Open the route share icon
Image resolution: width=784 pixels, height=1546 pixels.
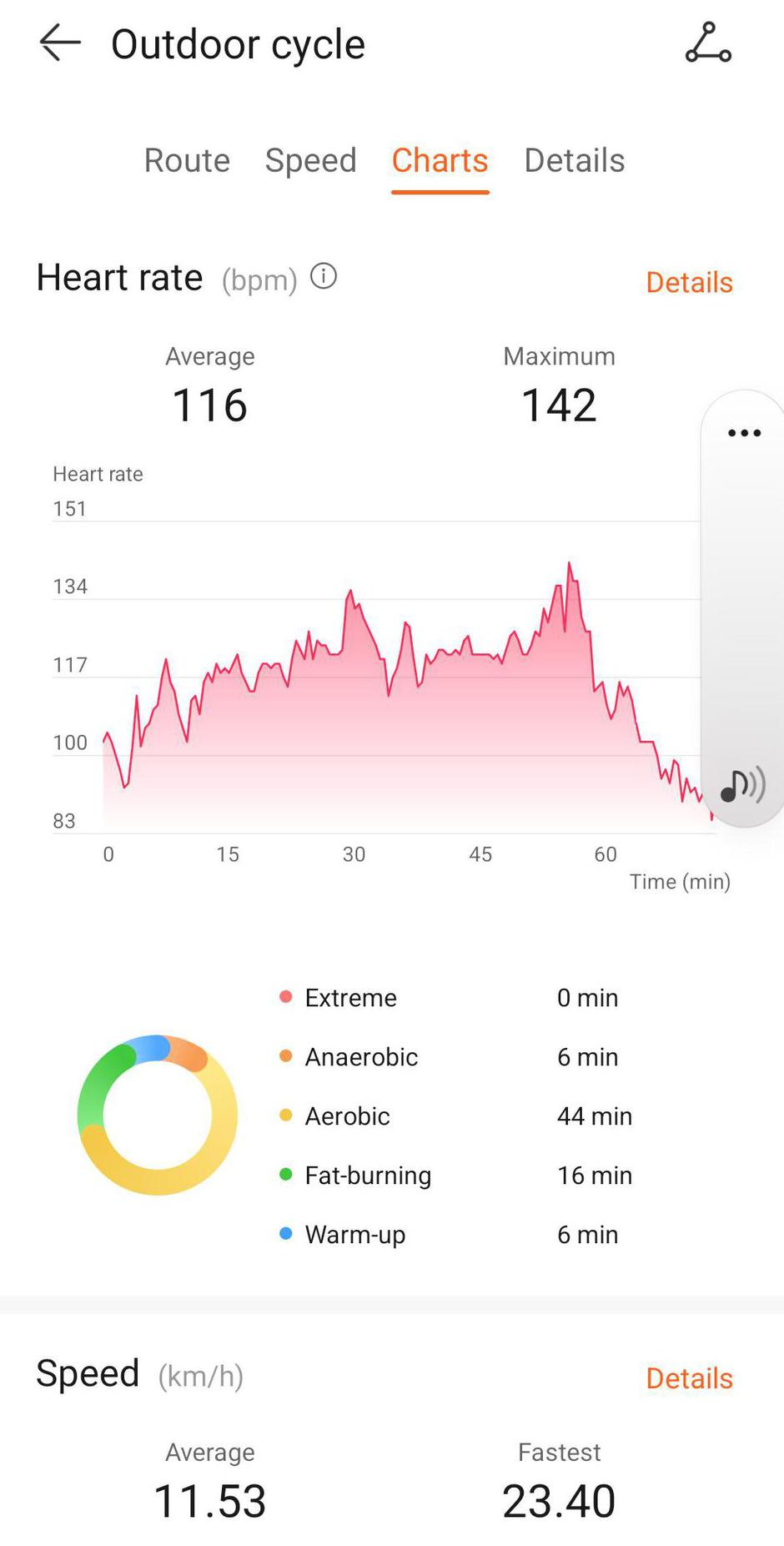click(x=708, y=43)
